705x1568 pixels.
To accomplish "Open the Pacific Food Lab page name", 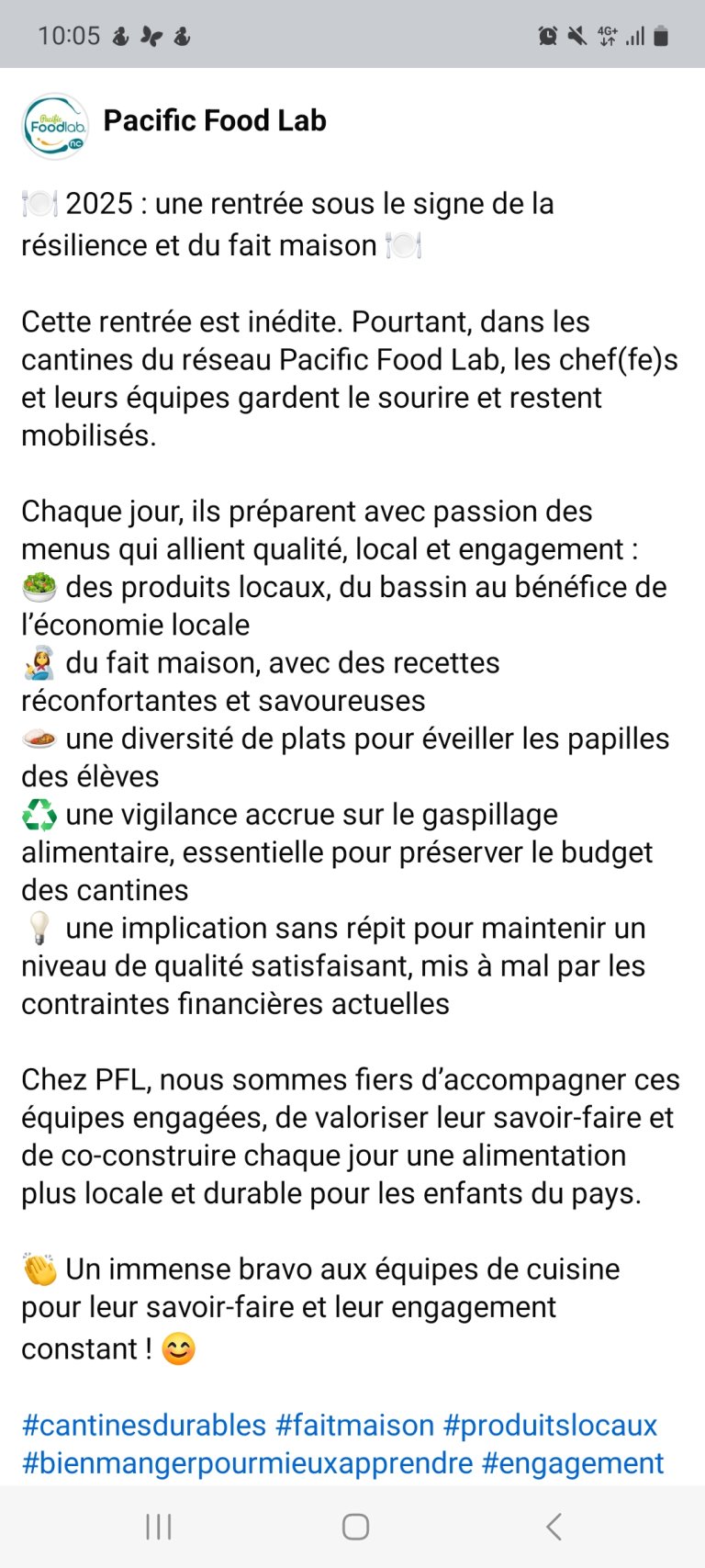I will 214,120.
